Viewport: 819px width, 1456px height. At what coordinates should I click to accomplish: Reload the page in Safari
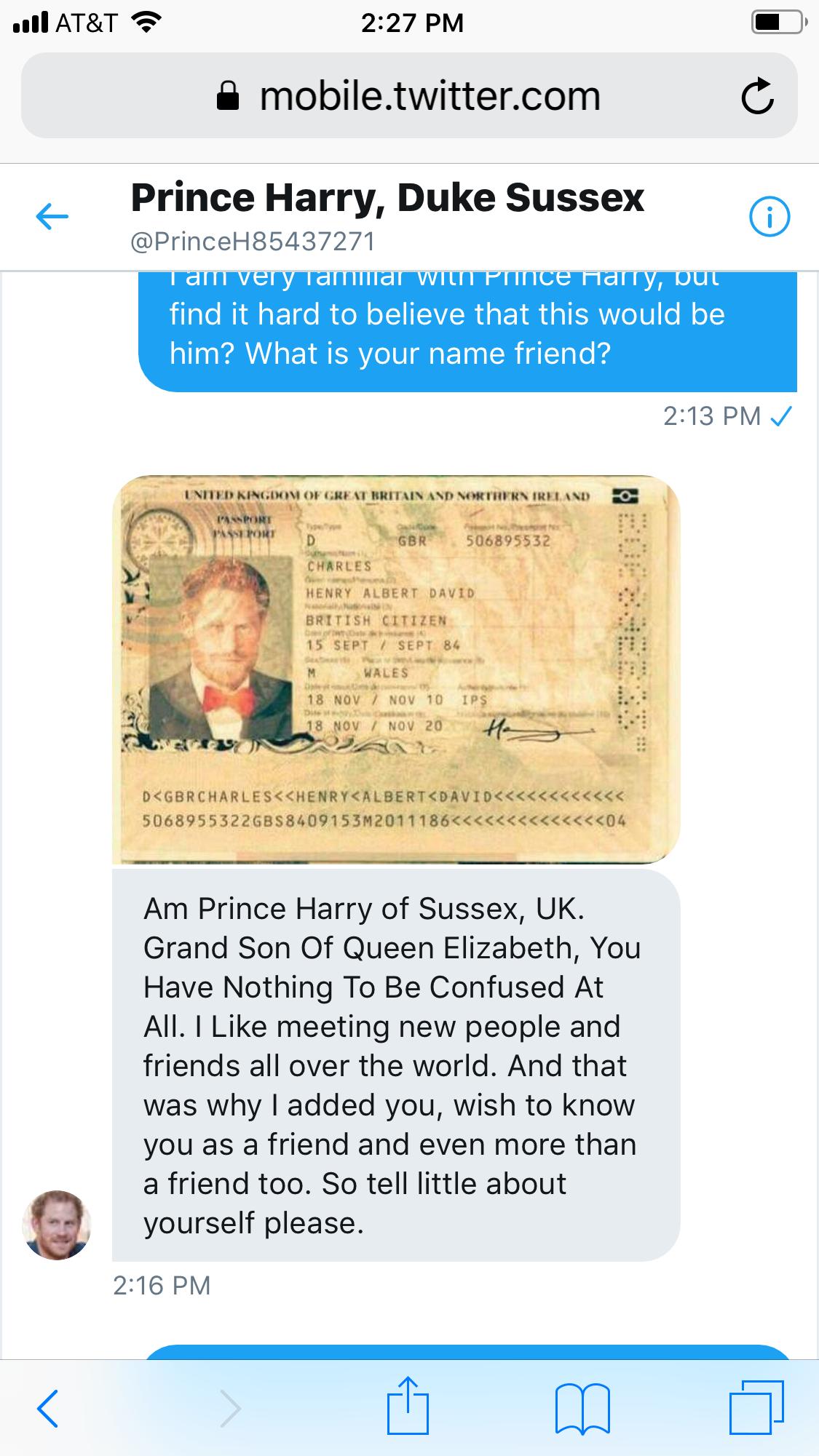coord(757,97)
